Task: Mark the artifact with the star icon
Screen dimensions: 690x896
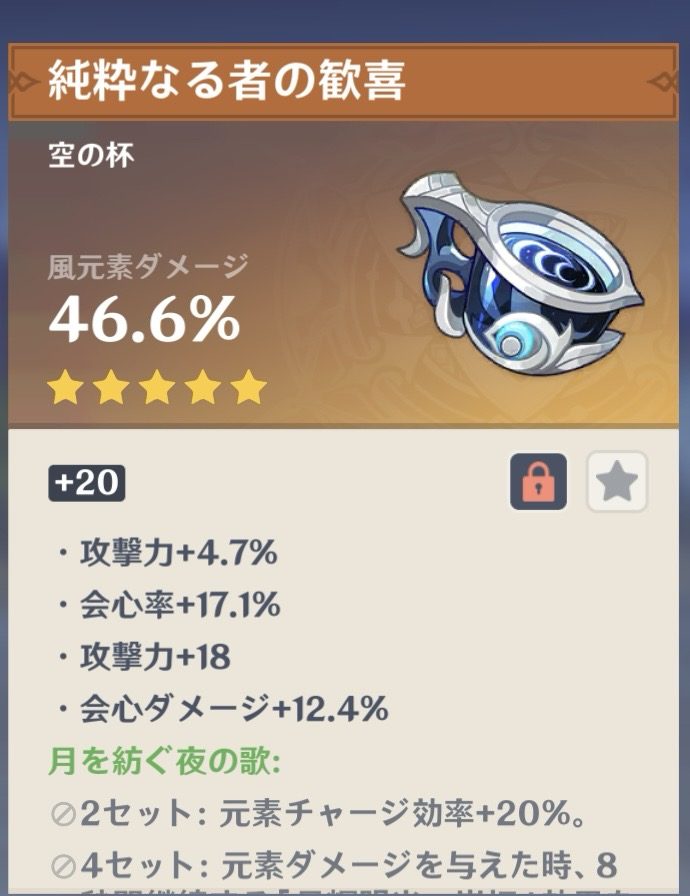Action: click(616, 482)
